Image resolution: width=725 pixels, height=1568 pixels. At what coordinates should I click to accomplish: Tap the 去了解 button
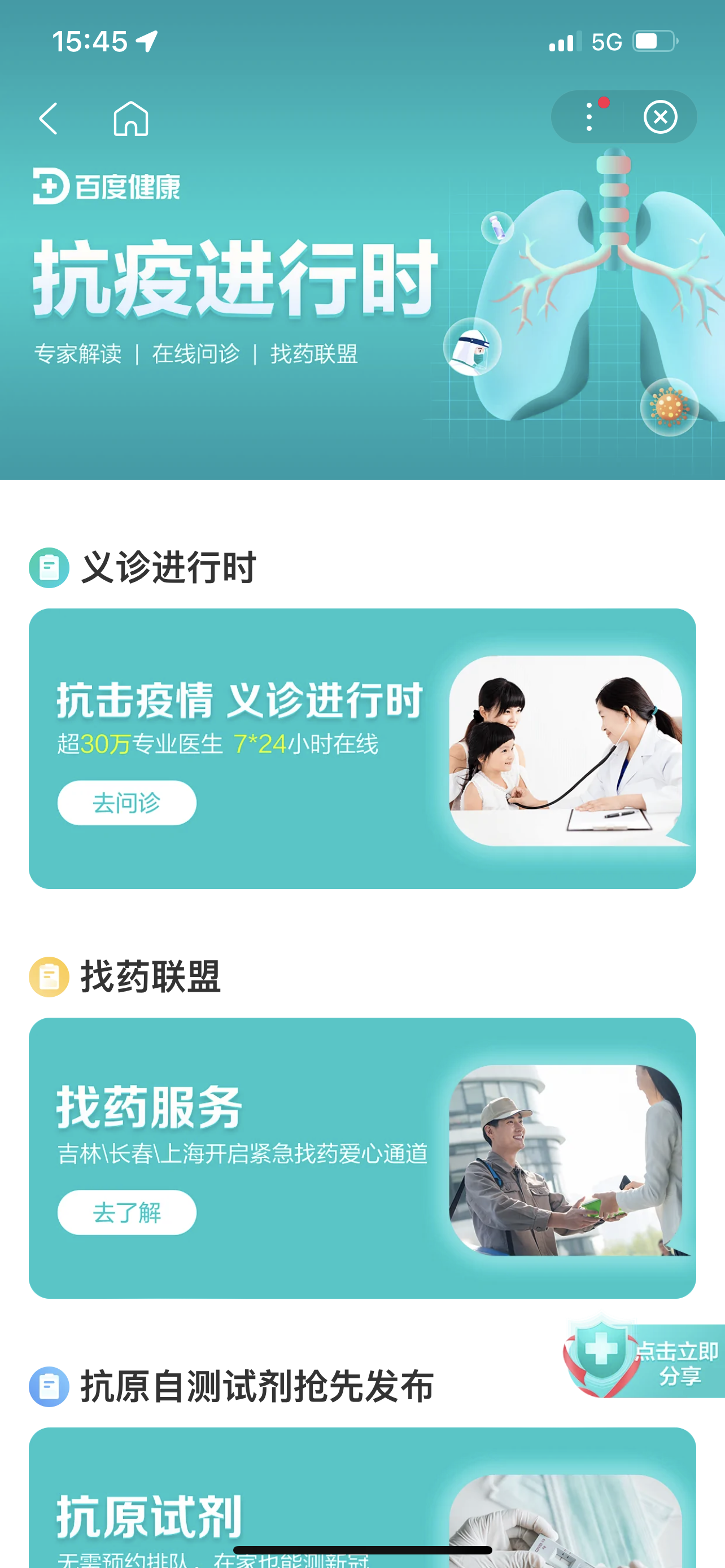pos(126,1212)
